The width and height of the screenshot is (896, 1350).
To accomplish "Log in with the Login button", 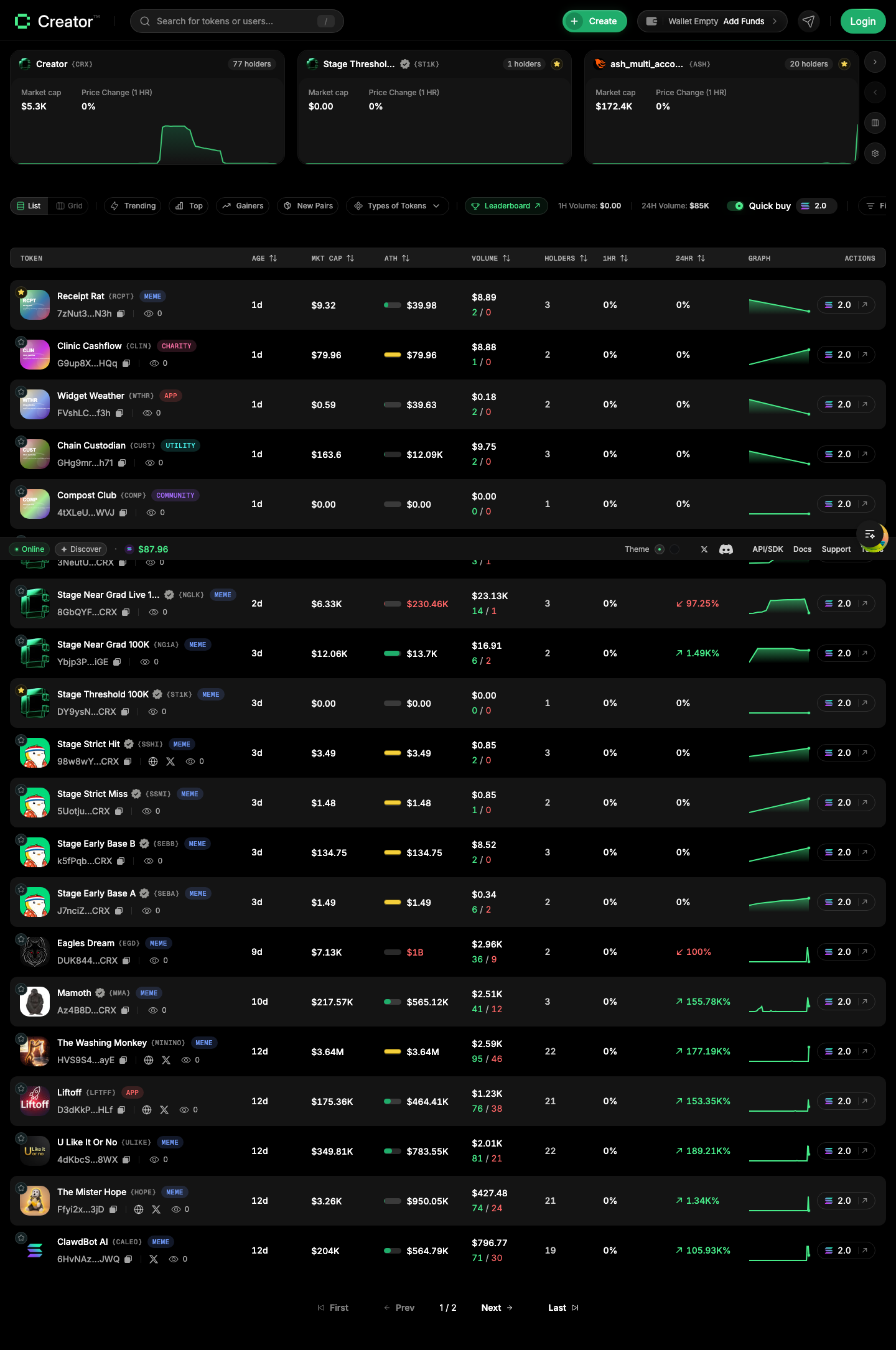I will coord(862,21).
